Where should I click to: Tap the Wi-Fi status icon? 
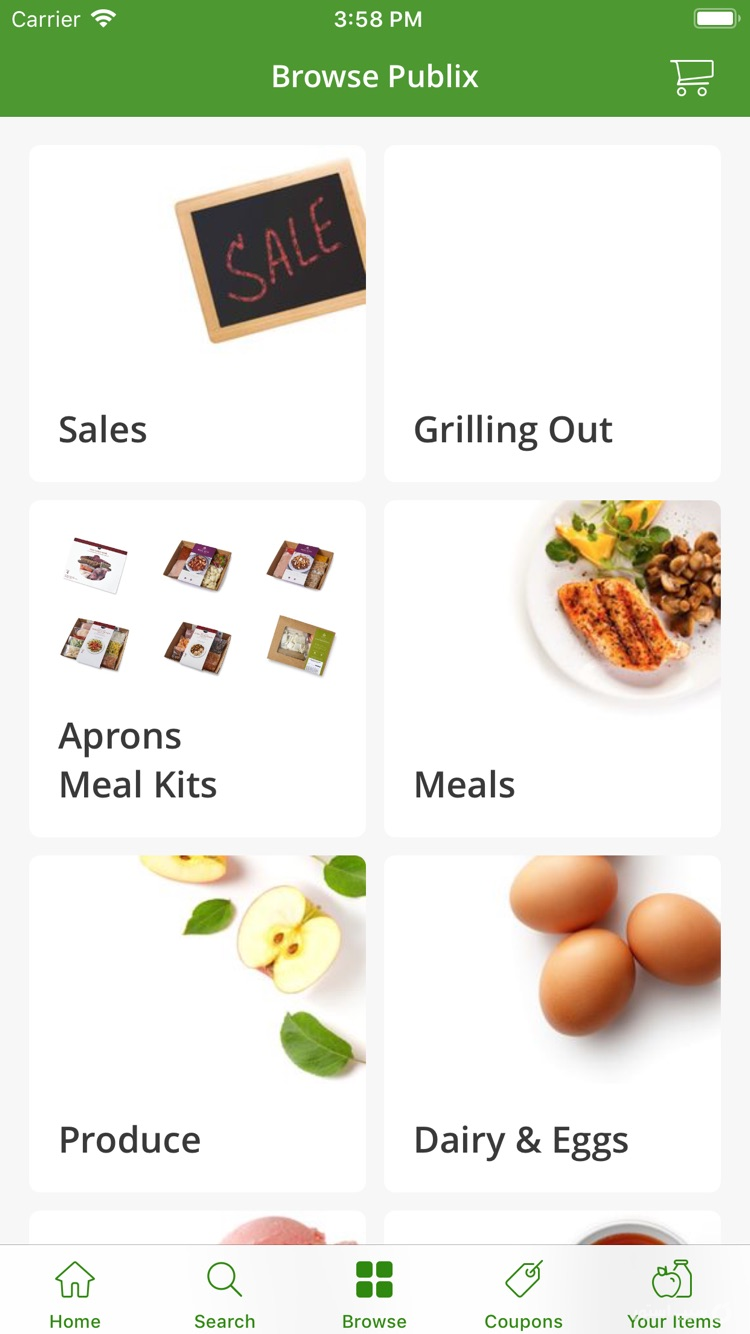(x=104, y=16)
